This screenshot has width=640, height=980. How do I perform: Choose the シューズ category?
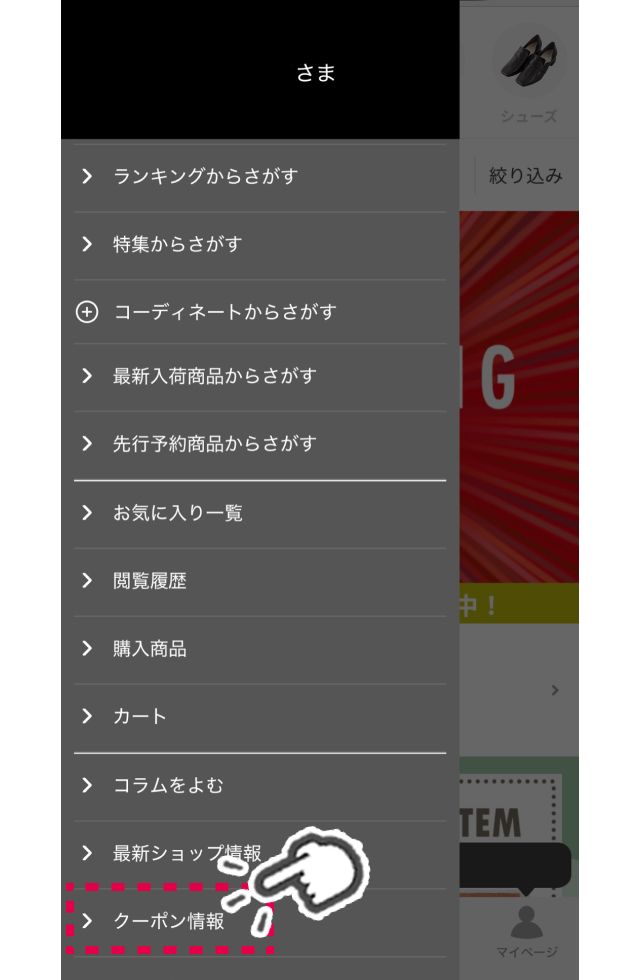click(x=529, y=75)
